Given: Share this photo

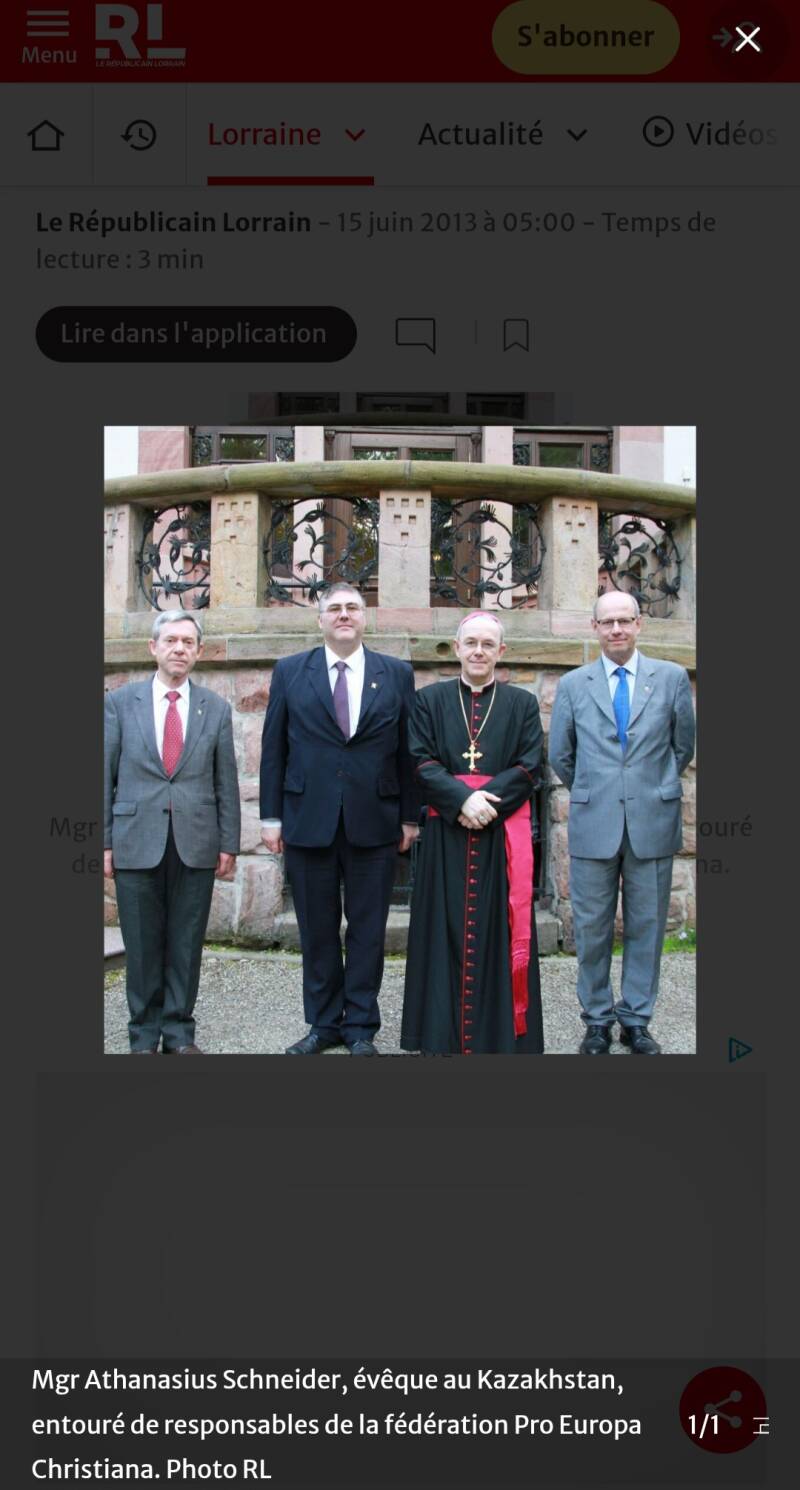Looking at the screenshot, I should pos(723,1409).
